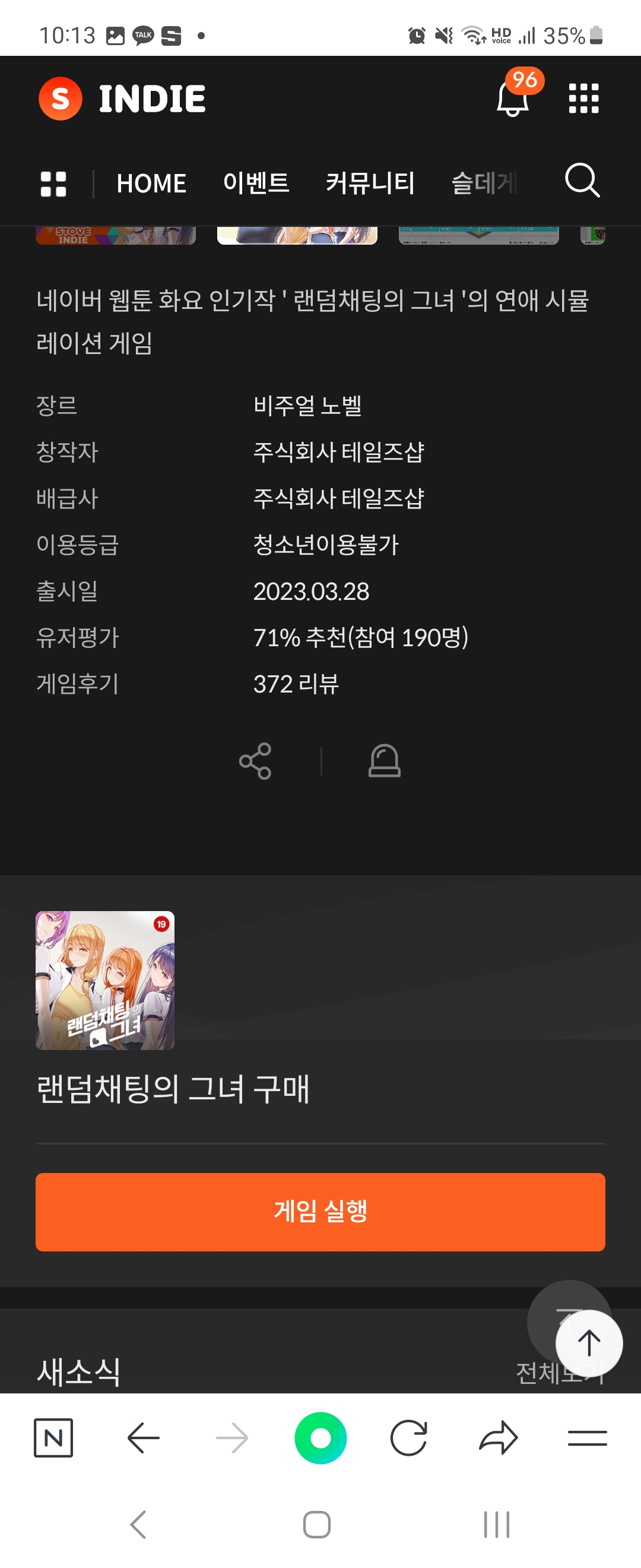Switch to the HOME tab
The image size is (641, 1568).
[x=151, y=184]
